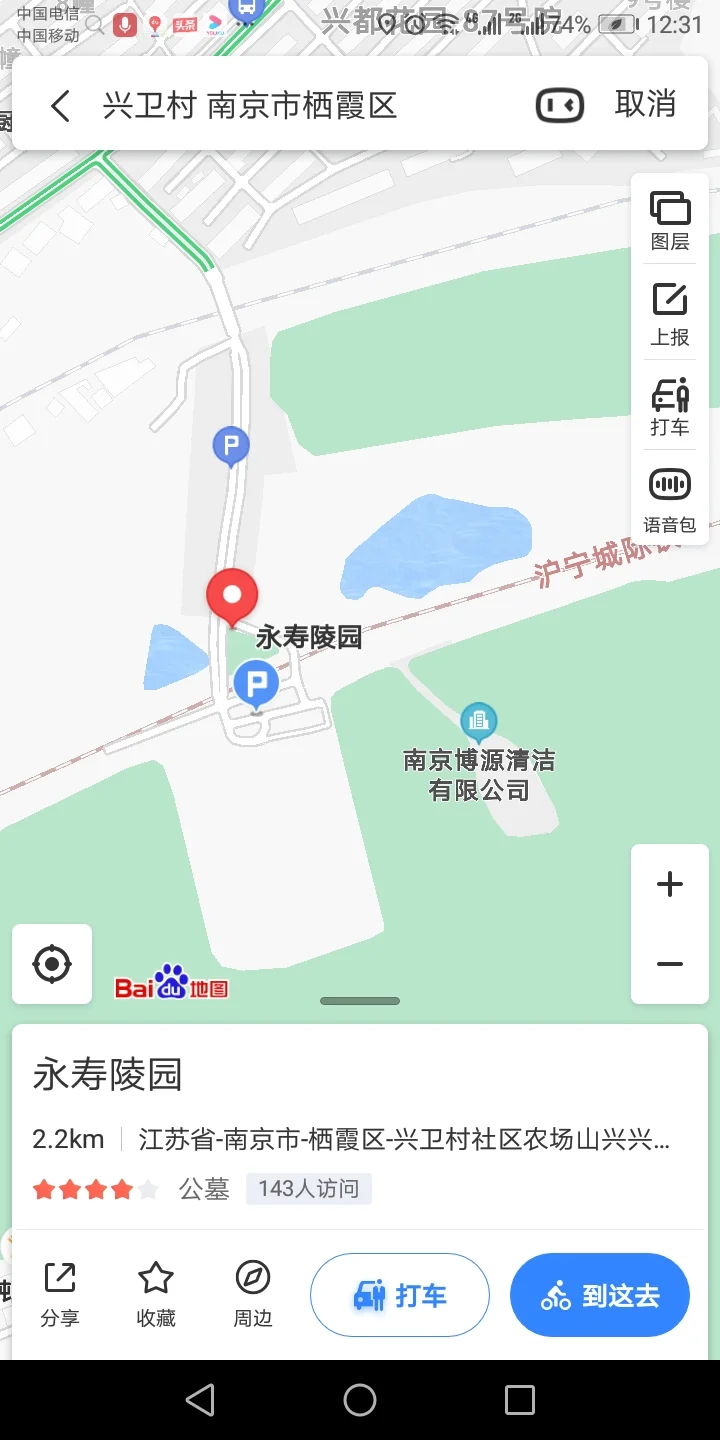The image size is (720, 1440).
Task: Go back with the left arrow
Action: 59,104
